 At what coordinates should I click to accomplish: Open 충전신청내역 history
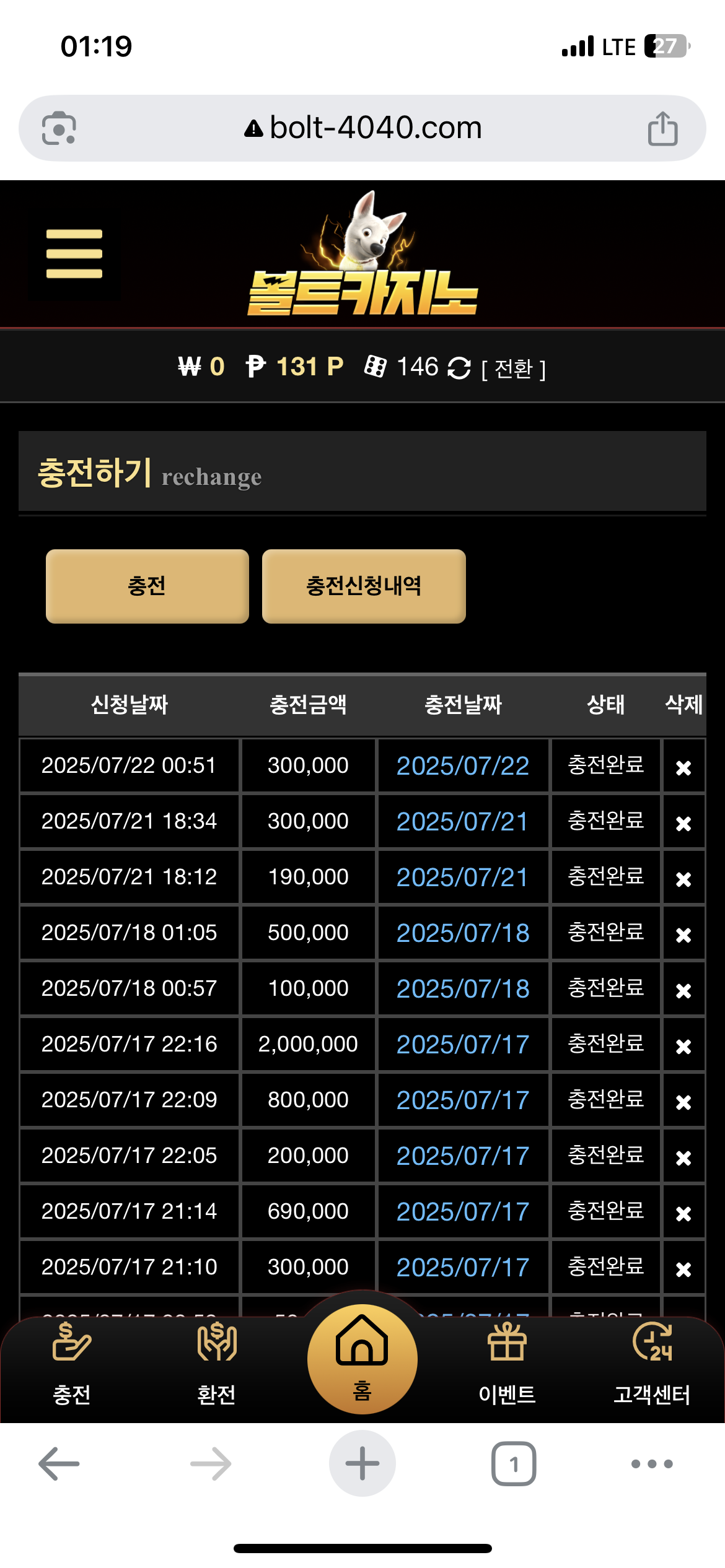[x=364, y=586]
